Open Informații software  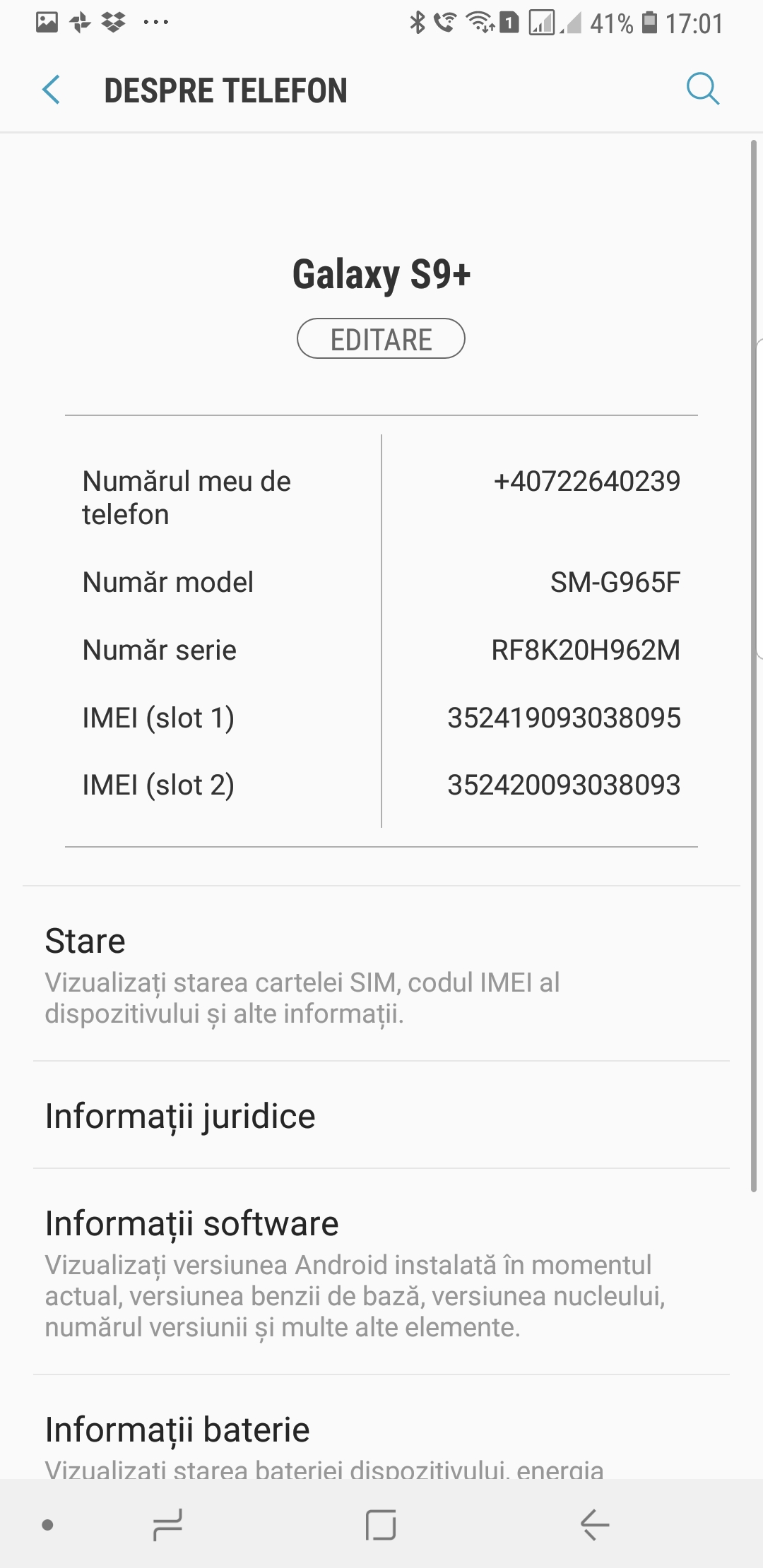pos(381,1271)
